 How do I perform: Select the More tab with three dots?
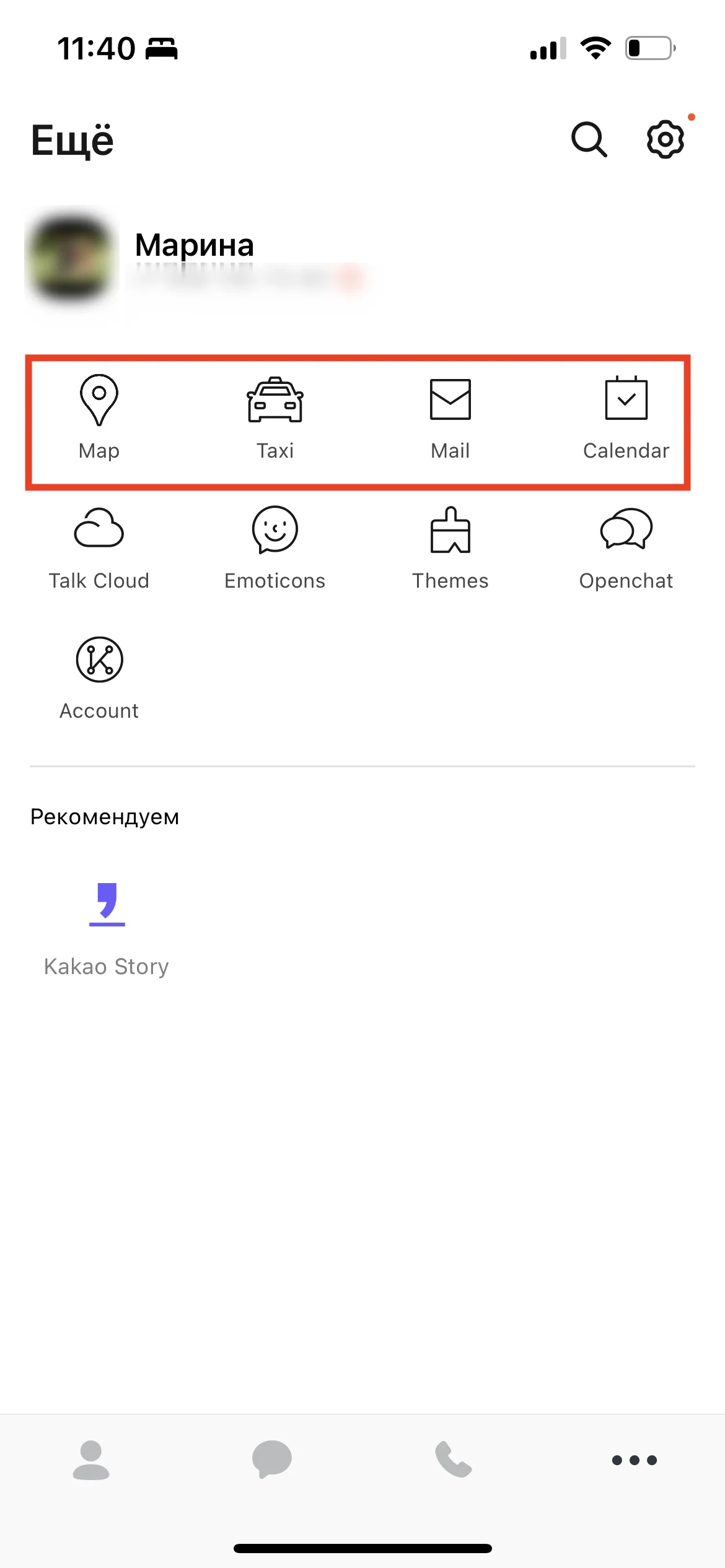[634, 1460]
